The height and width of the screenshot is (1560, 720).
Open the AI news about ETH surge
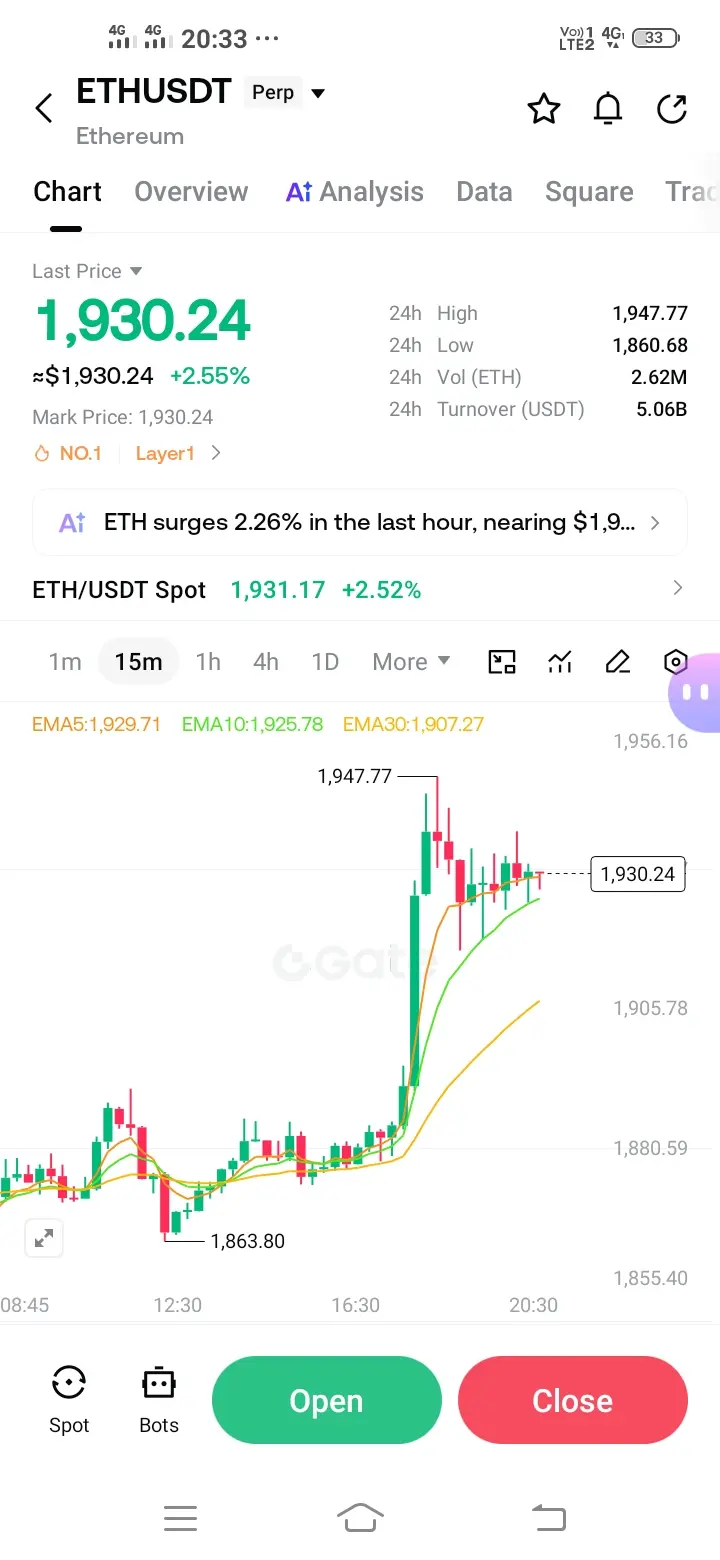[x=360, y=522]
